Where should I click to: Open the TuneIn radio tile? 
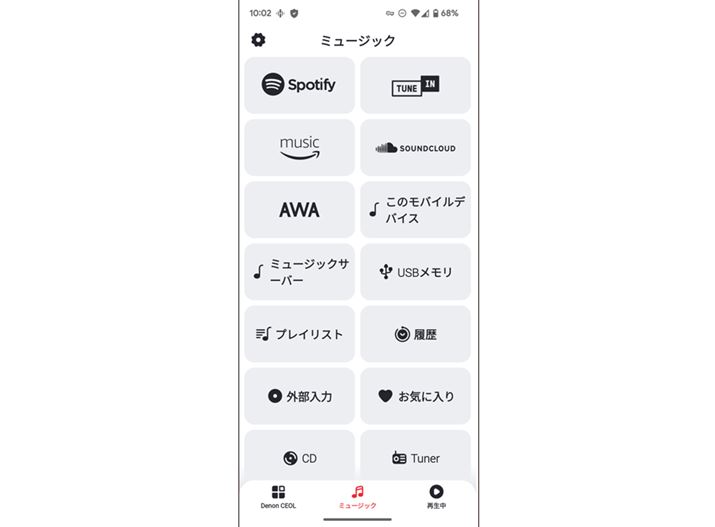(x=415, y=85)
